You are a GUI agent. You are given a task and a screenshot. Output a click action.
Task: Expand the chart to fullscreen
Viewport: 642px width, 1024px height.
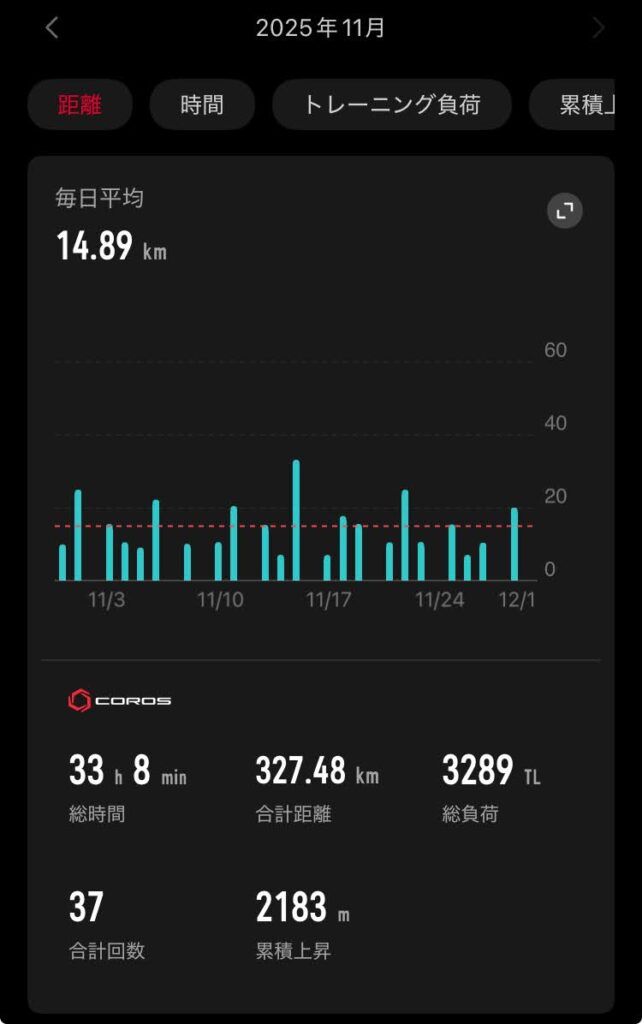[x=565, y=211]
